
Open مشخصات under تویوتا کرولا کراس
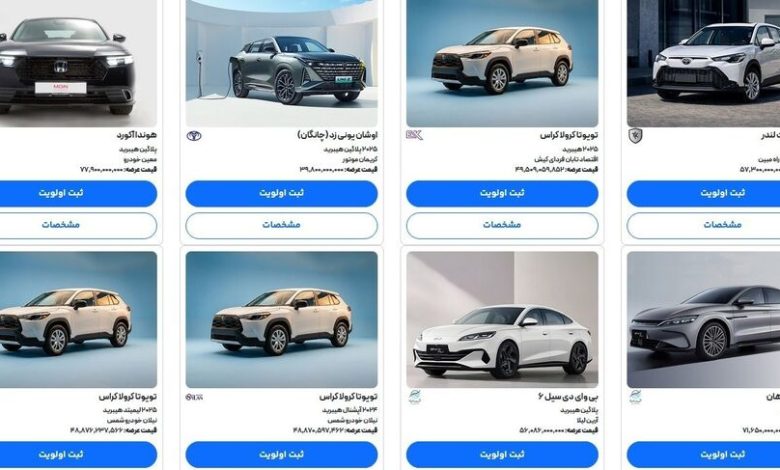[x=502, y=225]
